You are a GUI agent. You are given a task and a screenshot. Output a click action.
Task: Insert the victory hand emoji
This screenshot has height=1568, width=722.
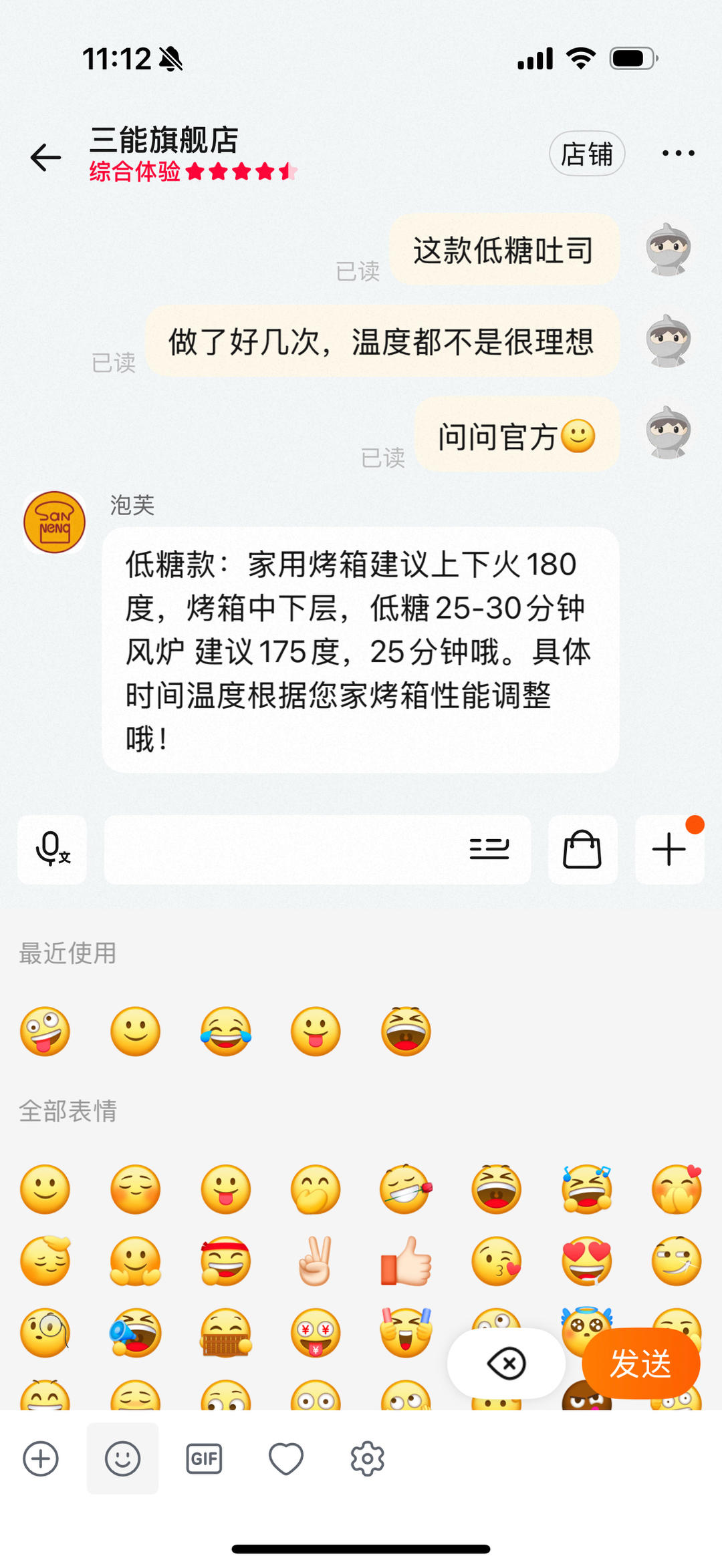[x=316, y=1261]
